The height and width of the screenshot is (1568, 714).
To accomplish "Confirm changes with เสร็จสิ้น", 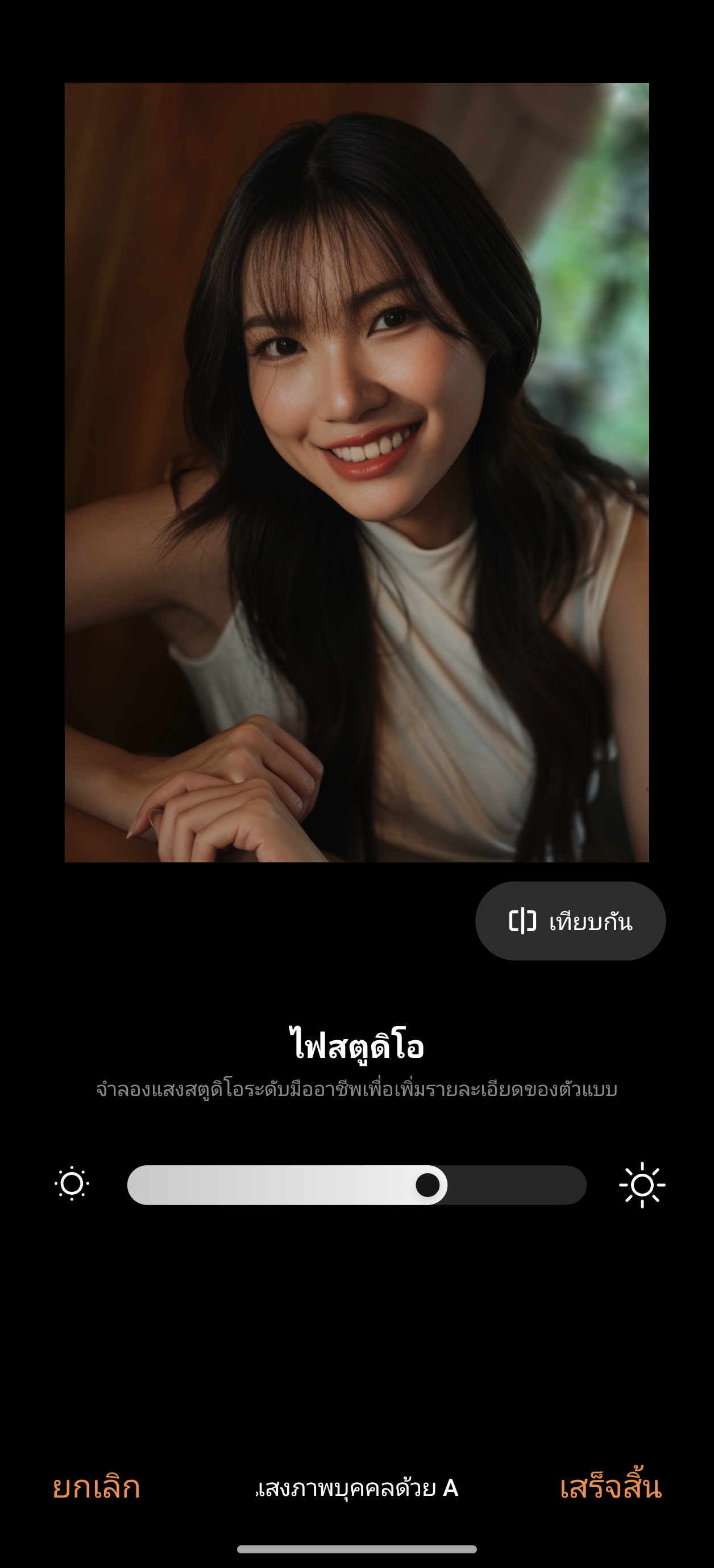I will [611, 1488].
